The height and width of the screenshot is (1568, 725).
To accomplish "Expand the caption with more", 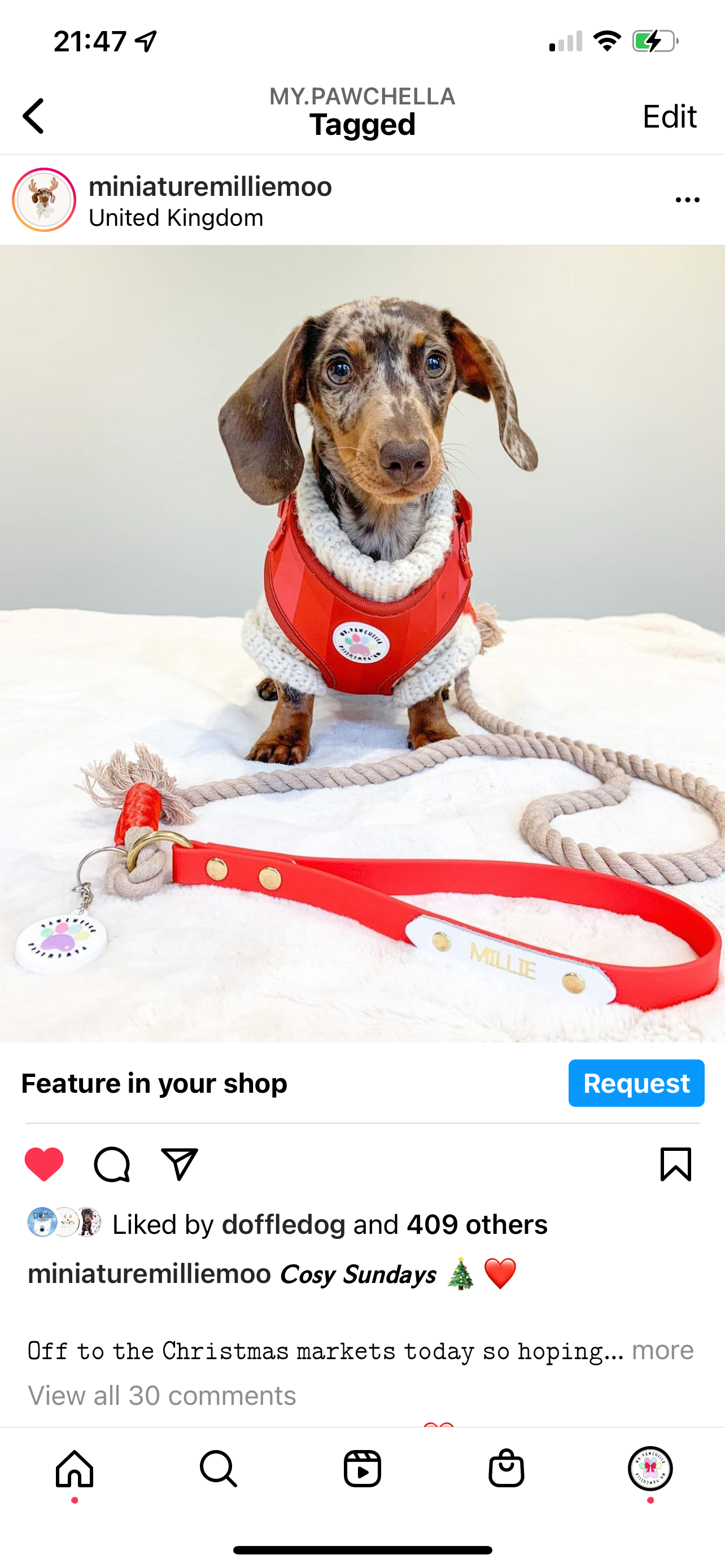I will click(x=662, y=1350).
